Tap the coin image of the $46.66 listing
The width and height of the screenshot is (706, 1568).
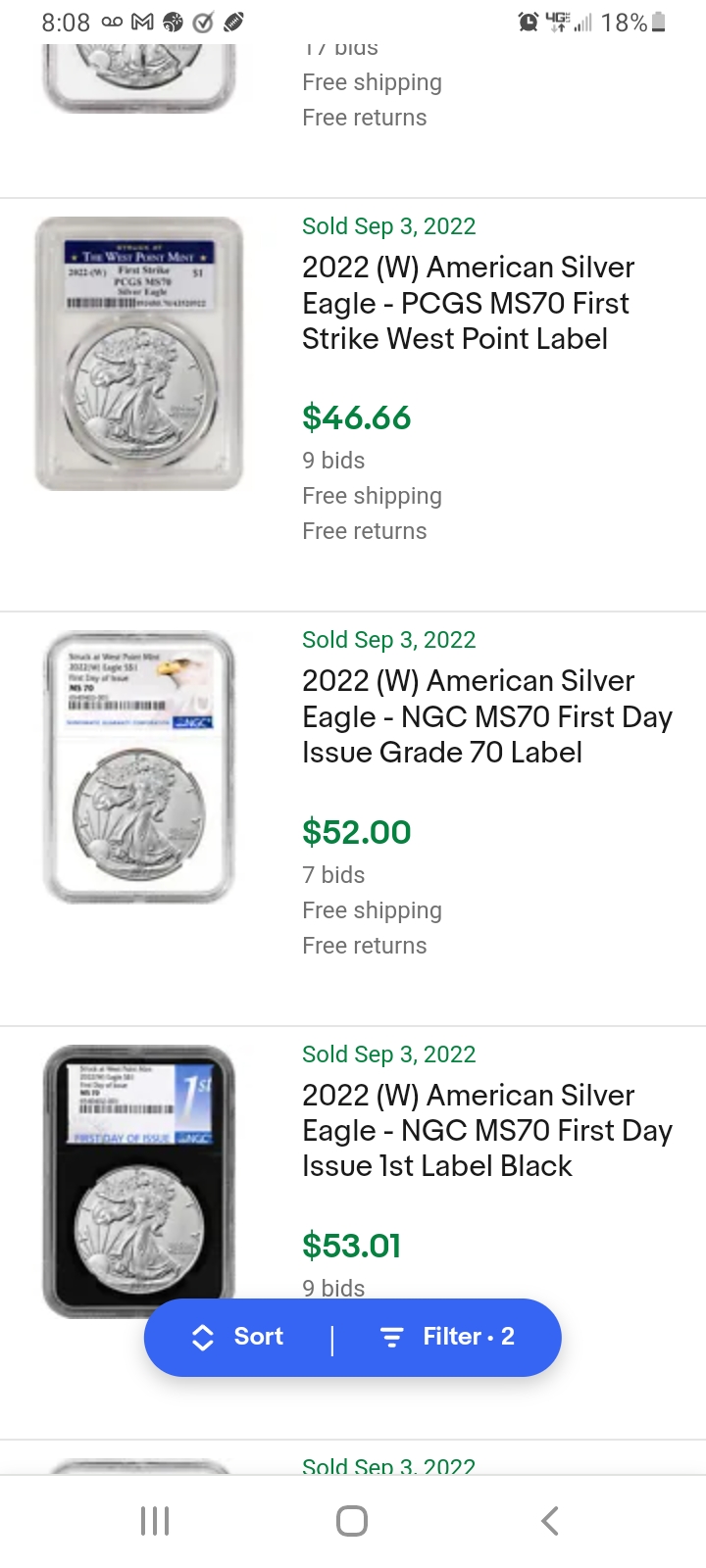click(x=139, y=354)
